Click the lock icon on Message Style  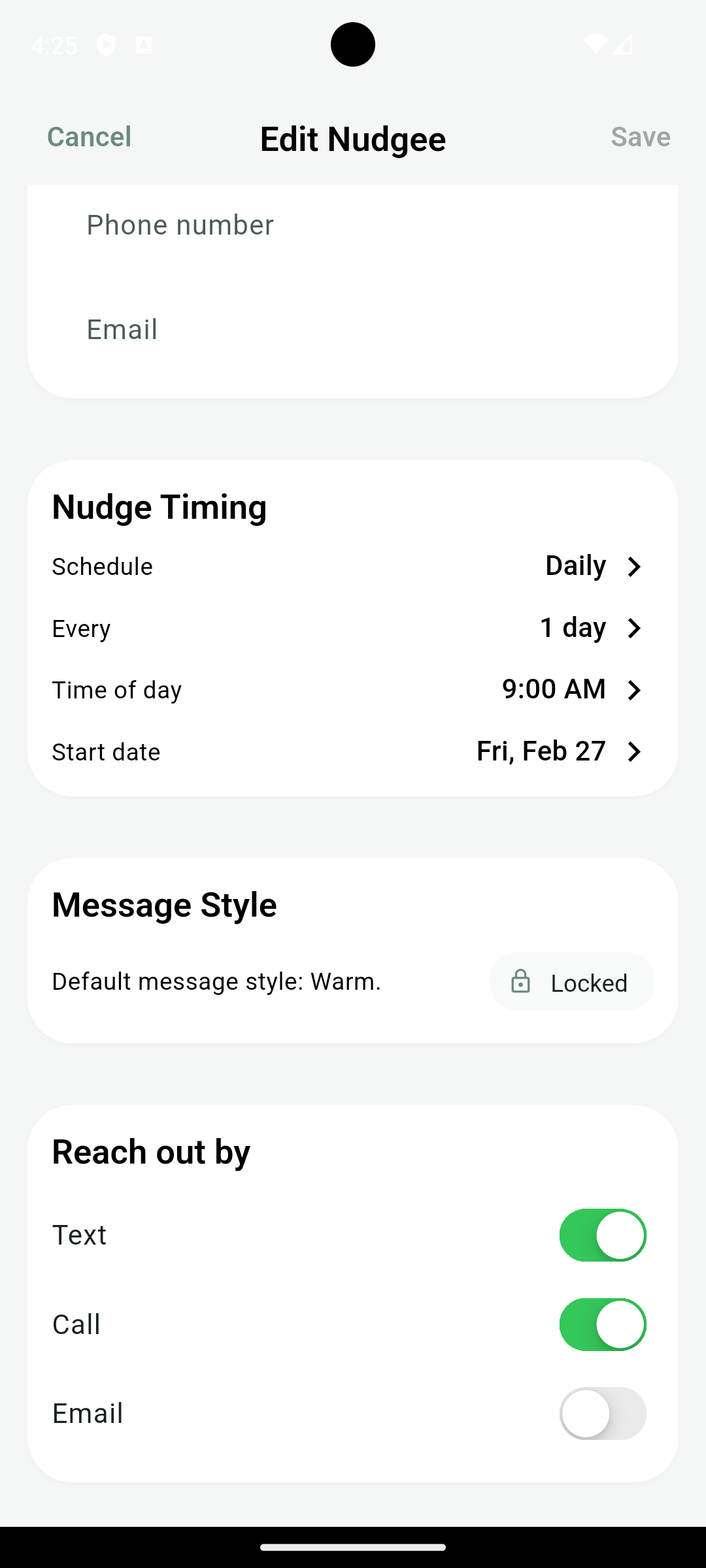click(520, 981)
